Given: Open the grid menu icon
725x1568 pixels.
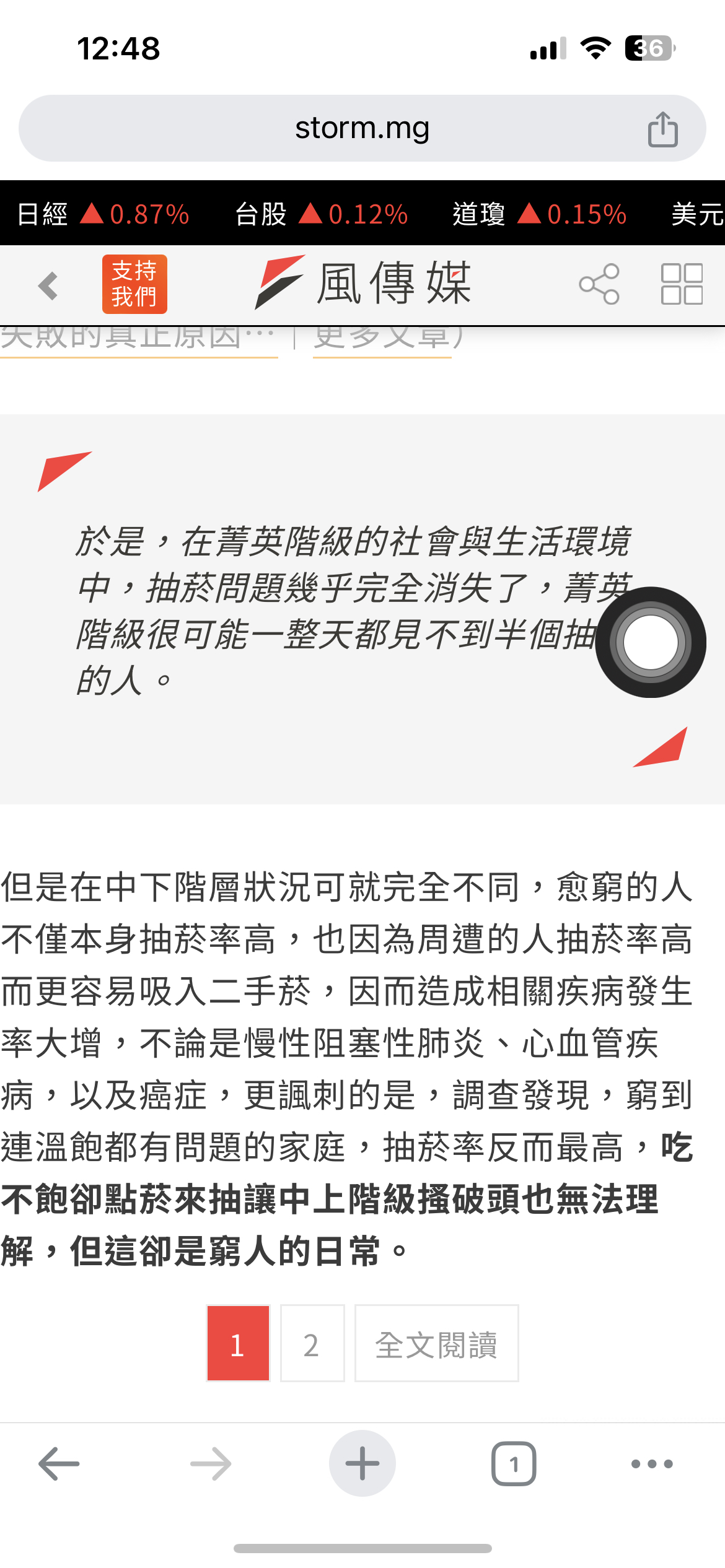Looking at the screenshot, I should (x=682, y=284).
